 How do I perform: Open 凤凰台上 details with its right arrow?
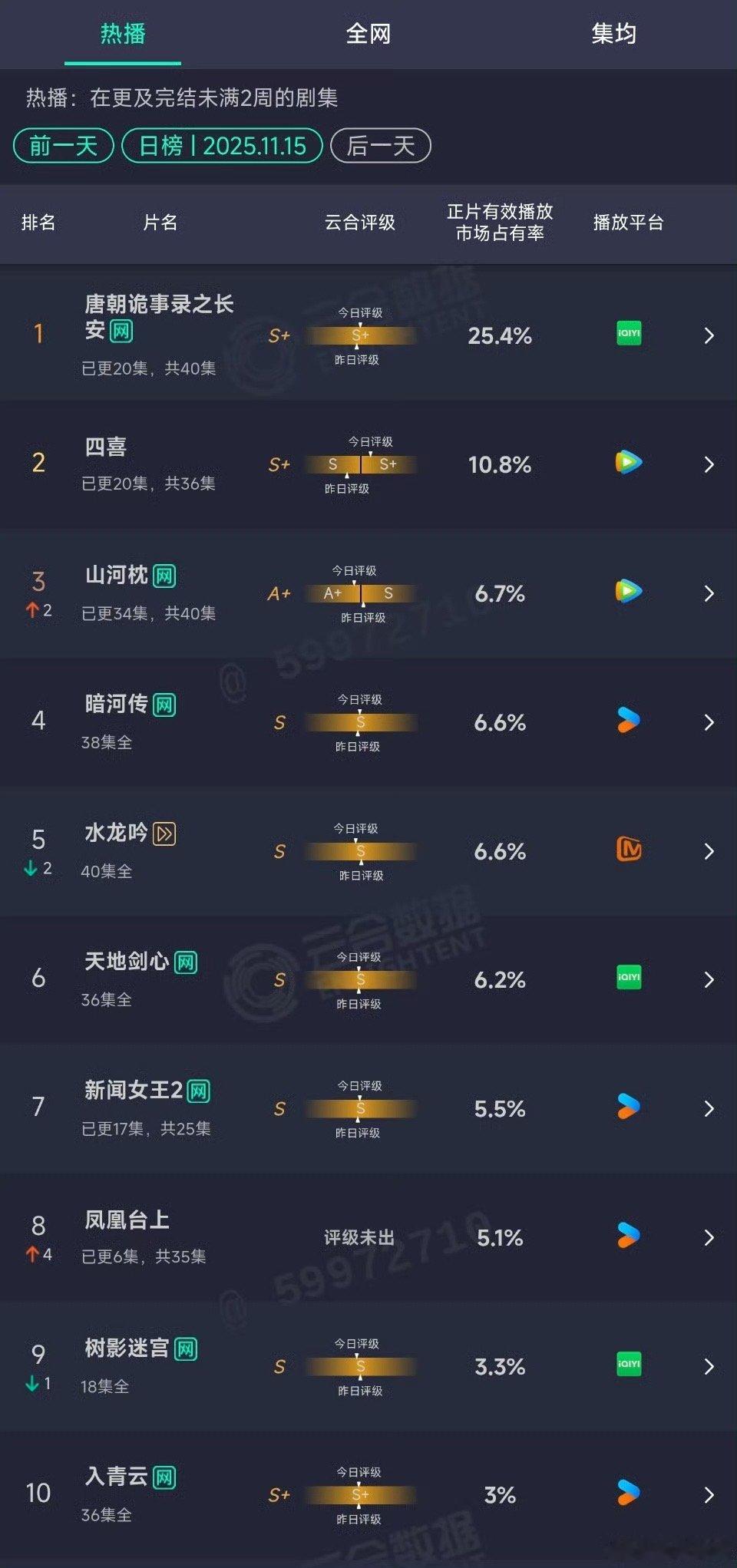[x=709, y=1237]
